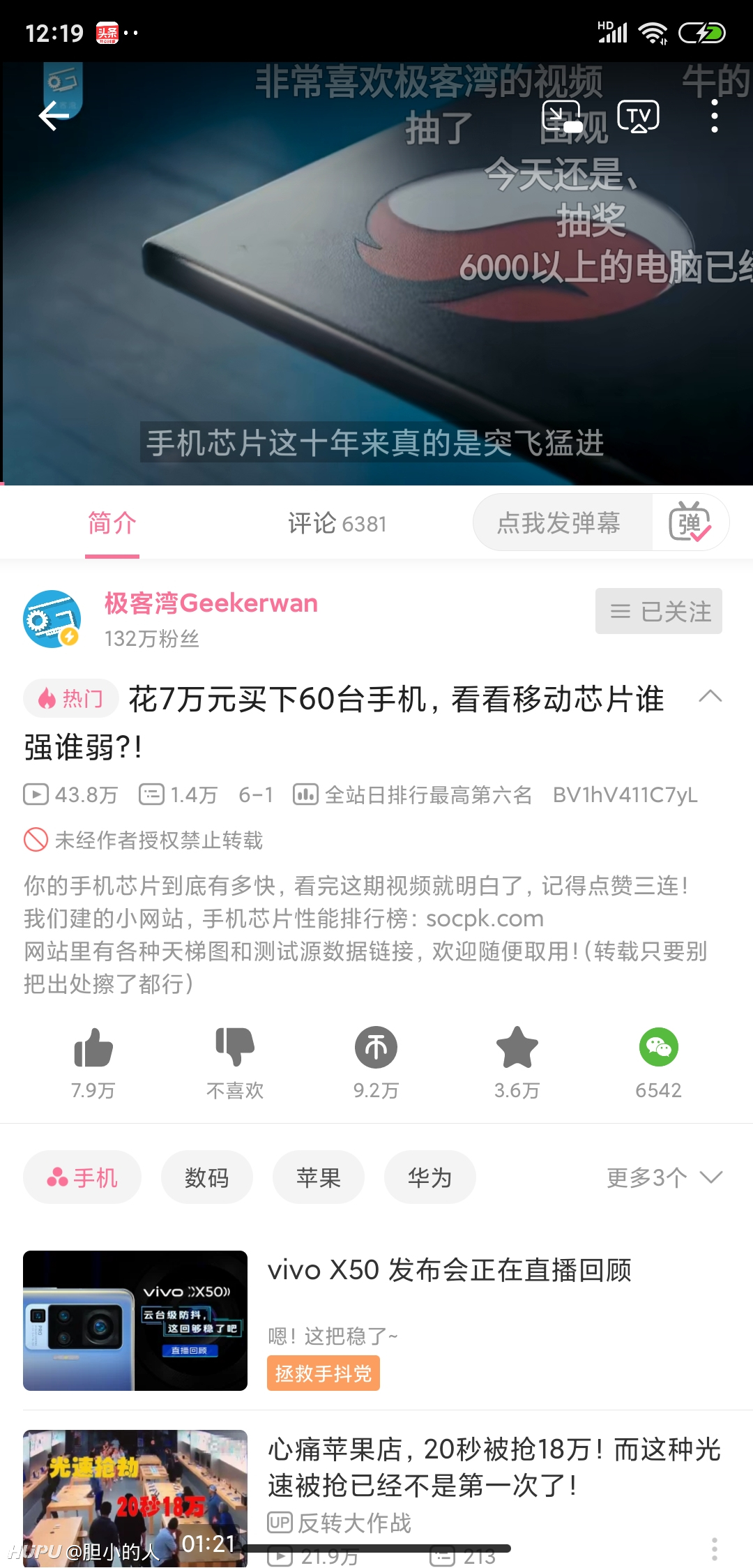Tap the 不喜欢 dislike icon
The height and width of the screenshot is (1568, 753).
point(235,1064)
